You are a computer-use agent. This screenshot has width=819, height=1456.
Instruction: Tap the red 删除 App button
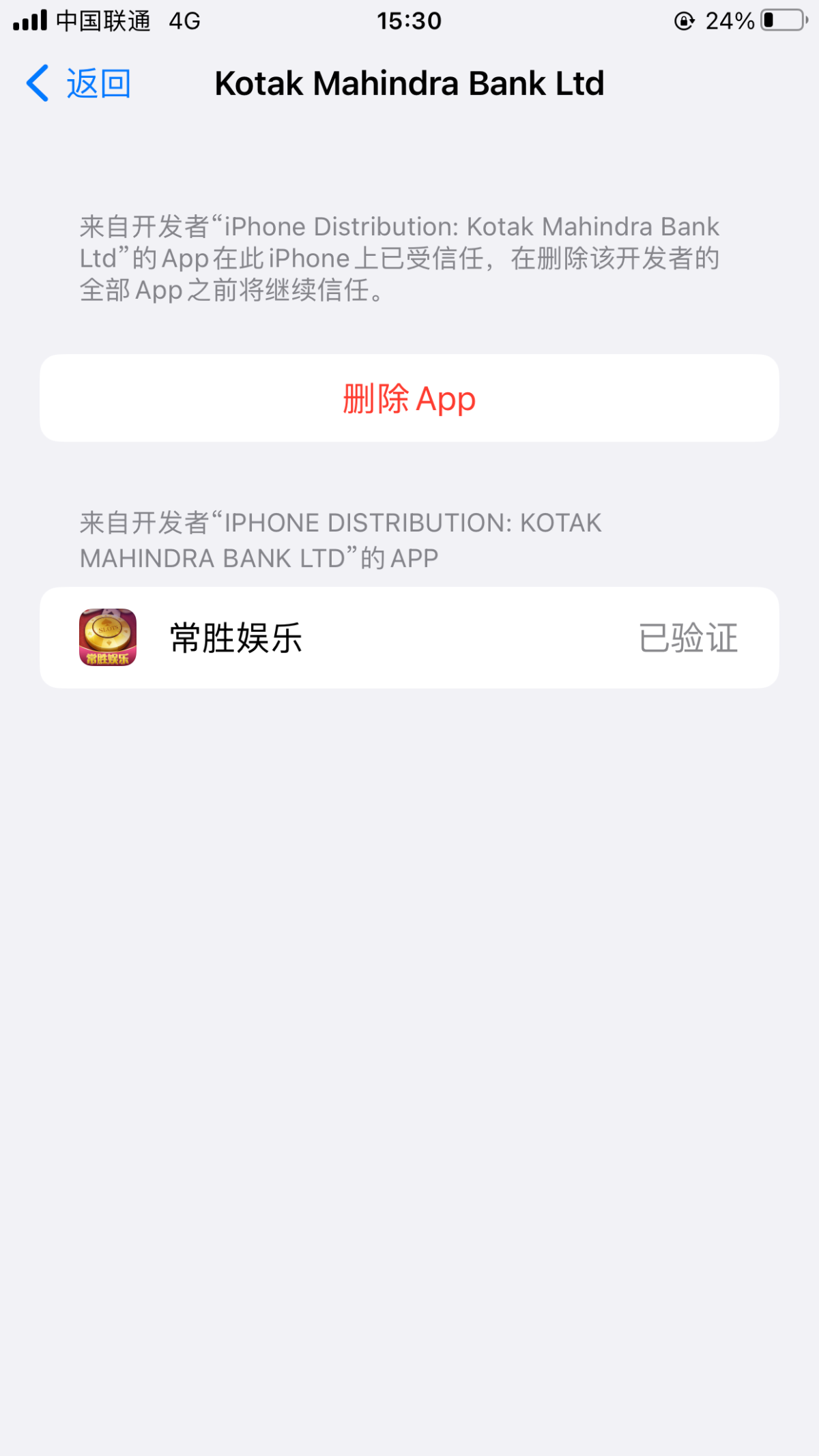pyautogui.click(x=409, y=398)
